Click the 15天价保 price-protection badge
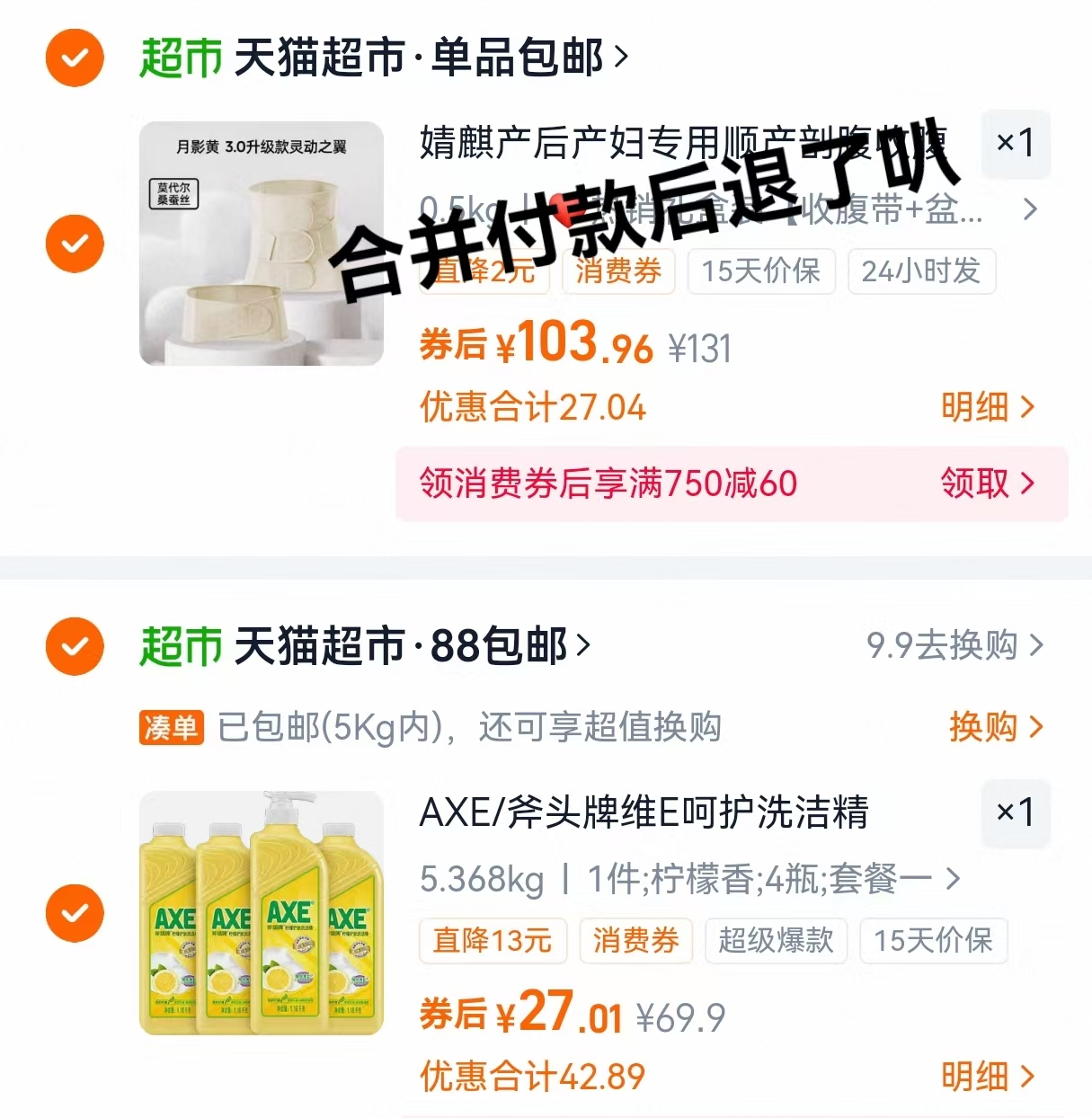This screenshot has height=1118, width=1092. pos(760,272)
